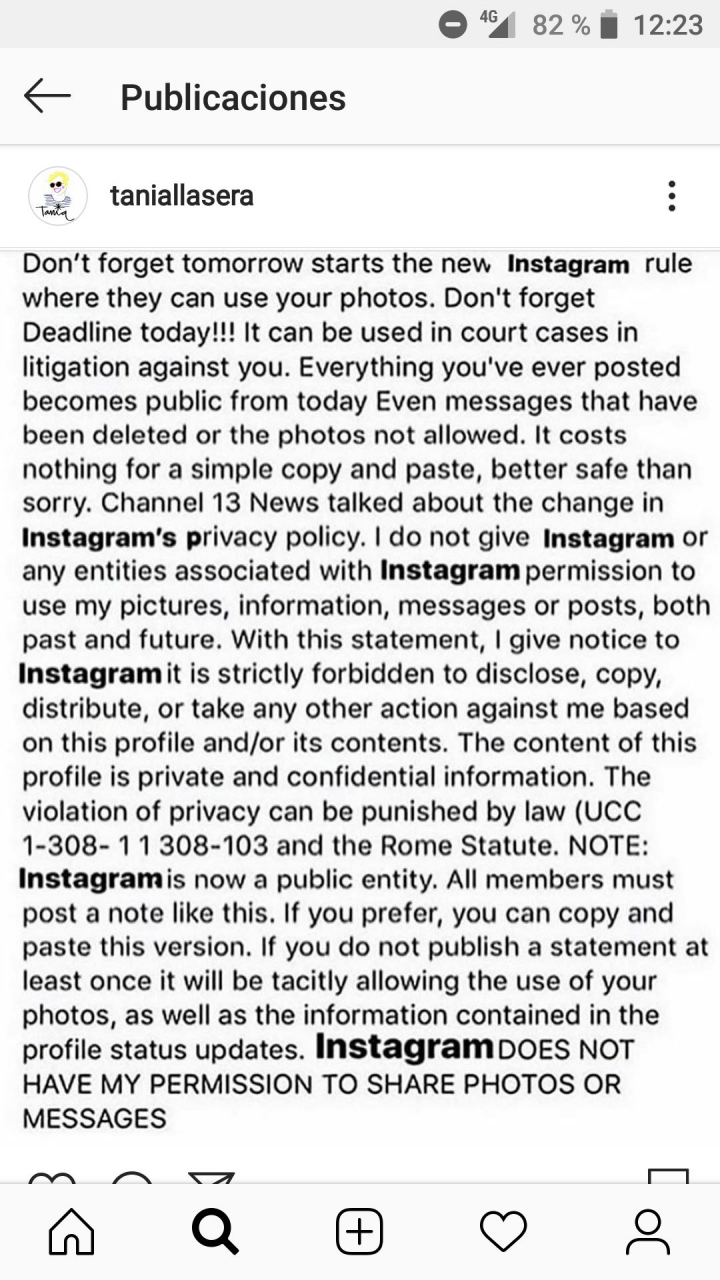Open the post's three-dot options menu
The image size is (720, 1280).
coord(672,196)
